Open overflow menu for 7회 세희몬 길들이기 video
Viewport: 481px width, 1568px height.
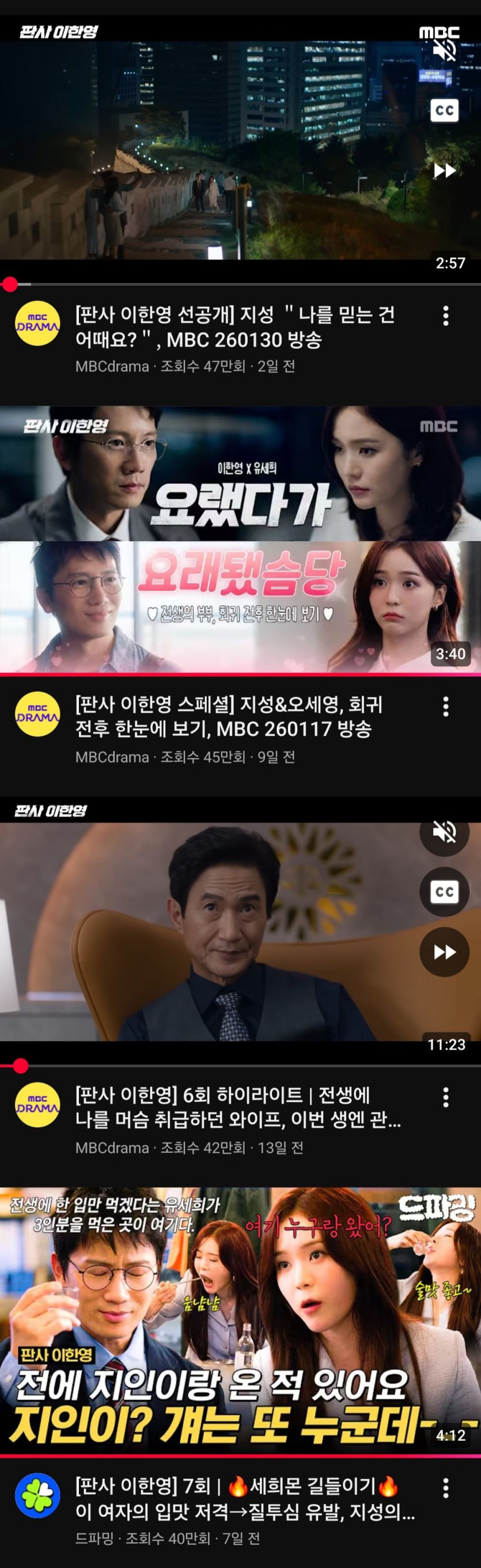[446, 1487]
